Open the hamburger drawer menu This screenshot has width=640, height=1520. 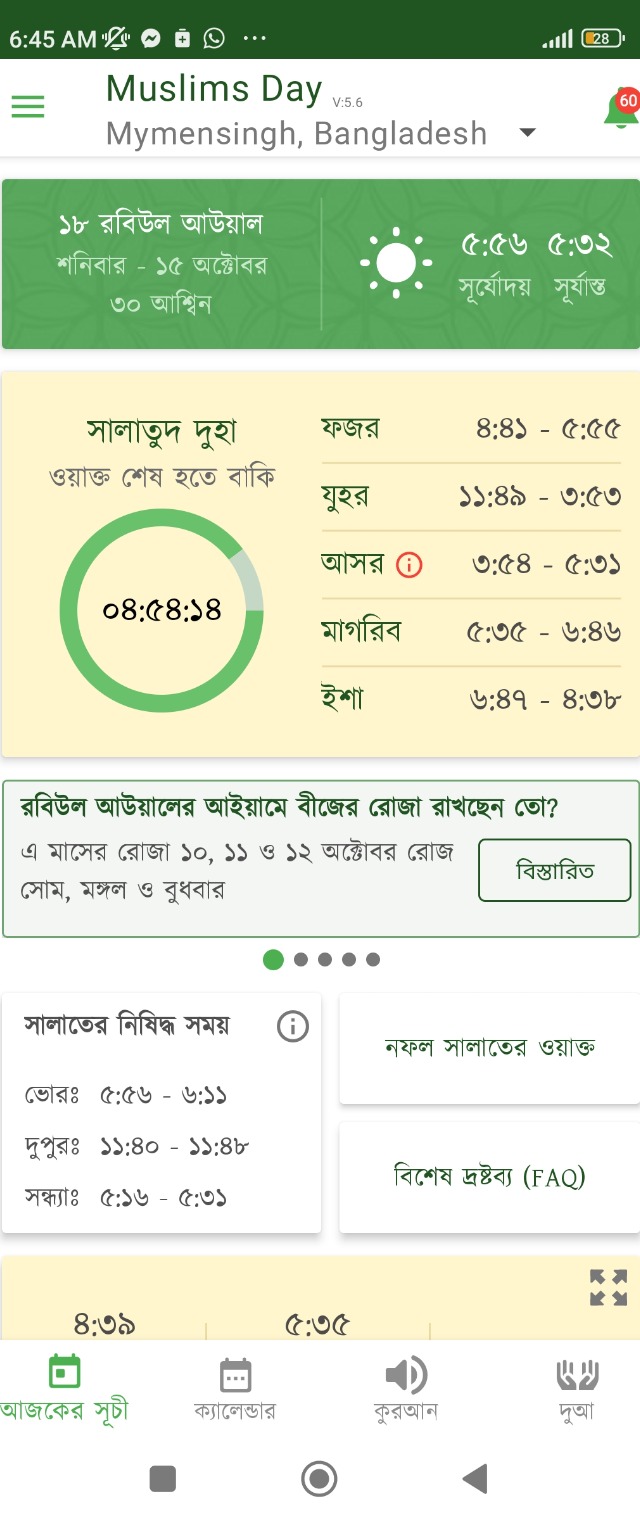click(x=28, y=107)
